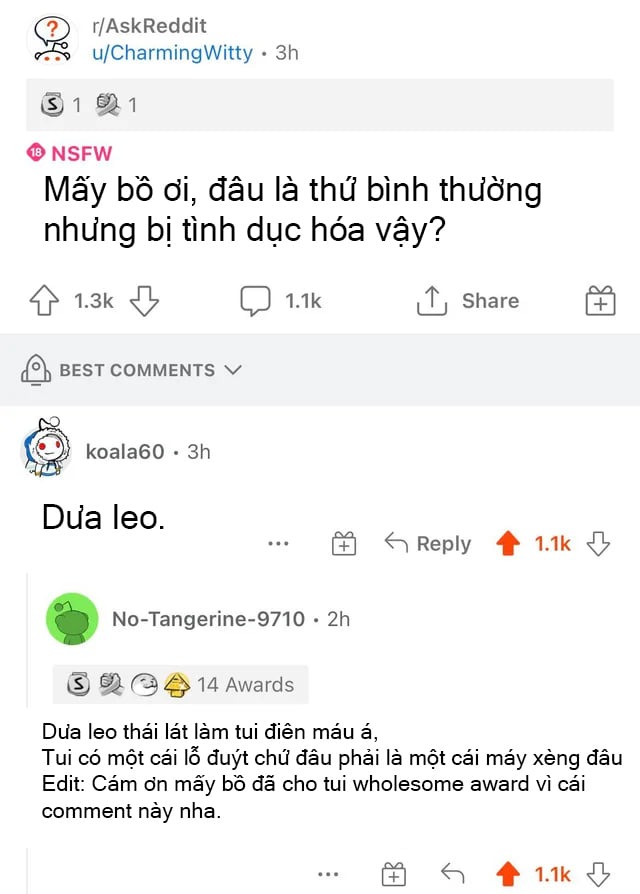Screen dimensions: 640x894
Task: Open overflow menu on No-Tangerine-9710's comment
Action: pos(329,873)
